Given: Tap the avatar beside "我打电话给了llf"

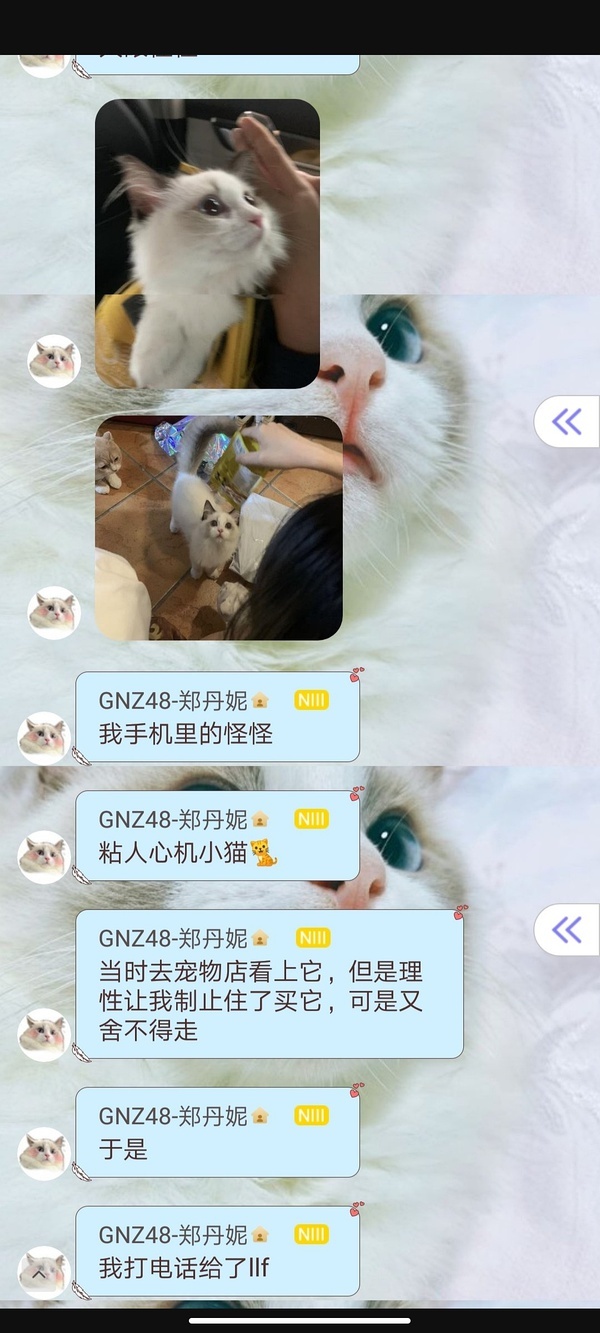Looking at the screenshot, I should [x=44, y=1272].
